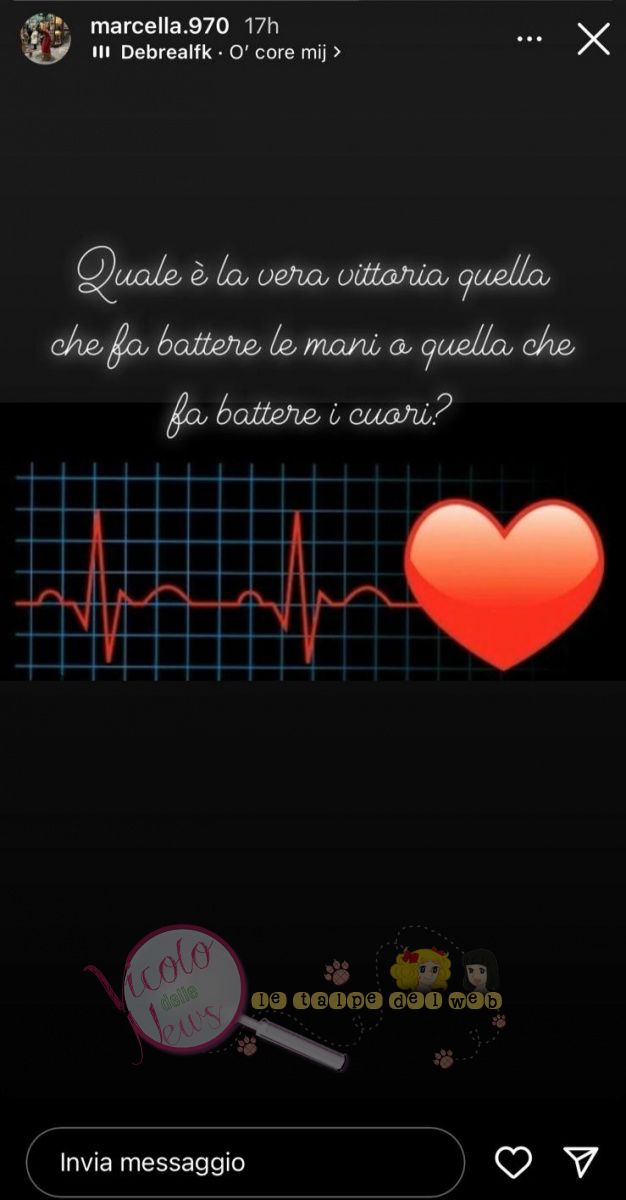This screenshot has width=626, height=1200.
Task: Share this story via the paper plane icon
Action: pos(580,1162)
